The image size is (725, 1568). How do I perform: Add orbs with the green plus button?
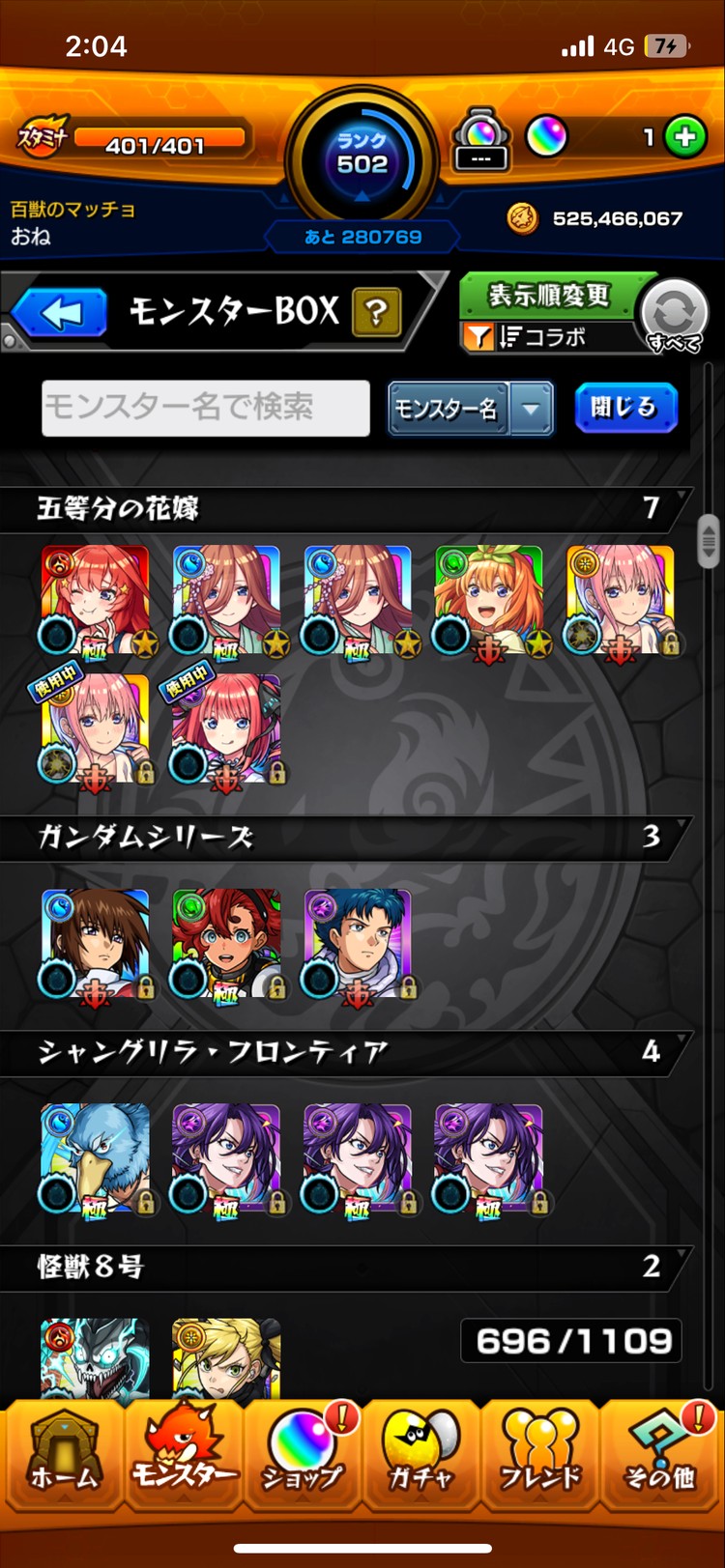click(x=685, y=138)
